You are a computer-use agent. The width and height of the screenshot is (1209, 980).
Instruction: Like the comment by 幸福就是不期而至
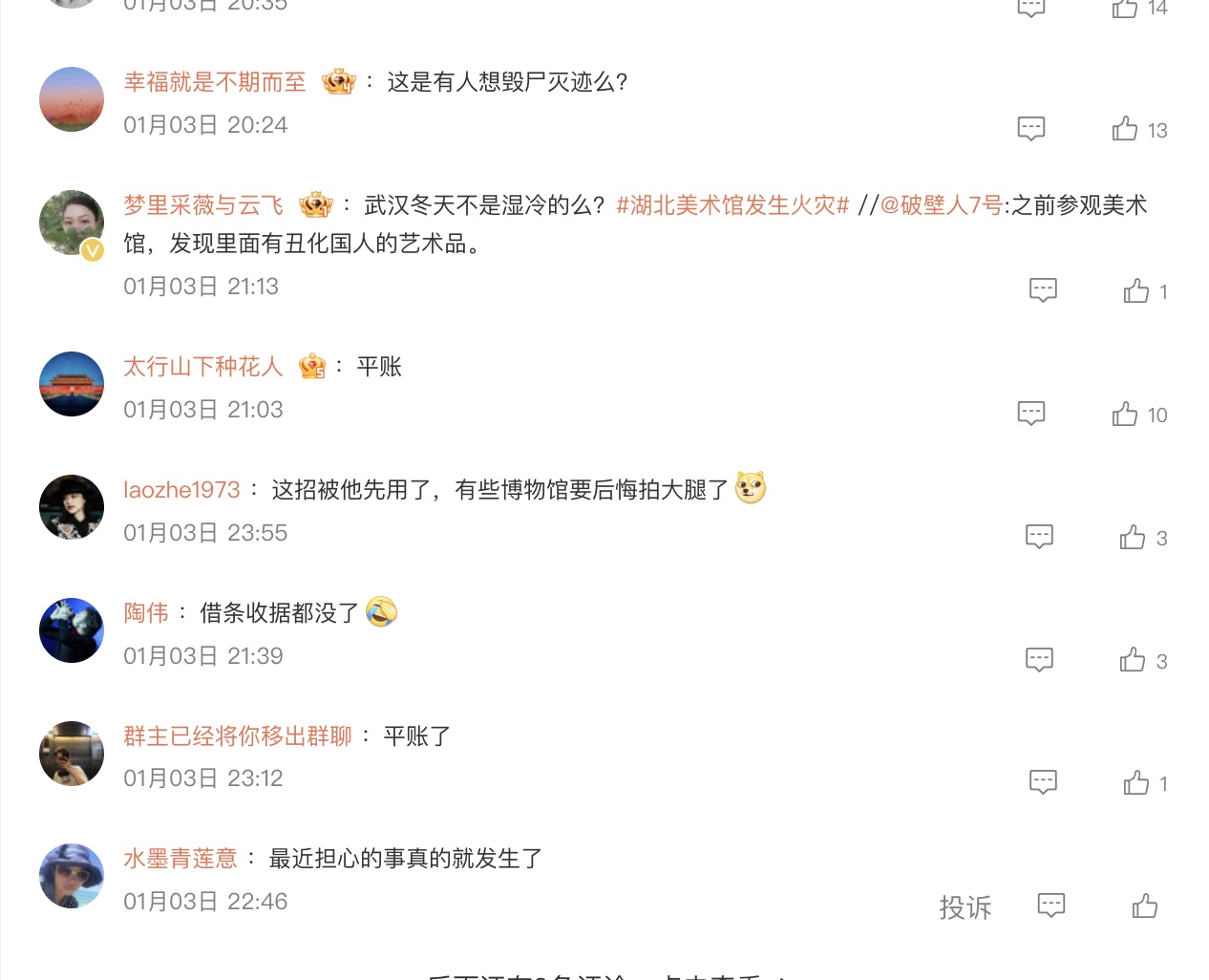pos(1125,129)
